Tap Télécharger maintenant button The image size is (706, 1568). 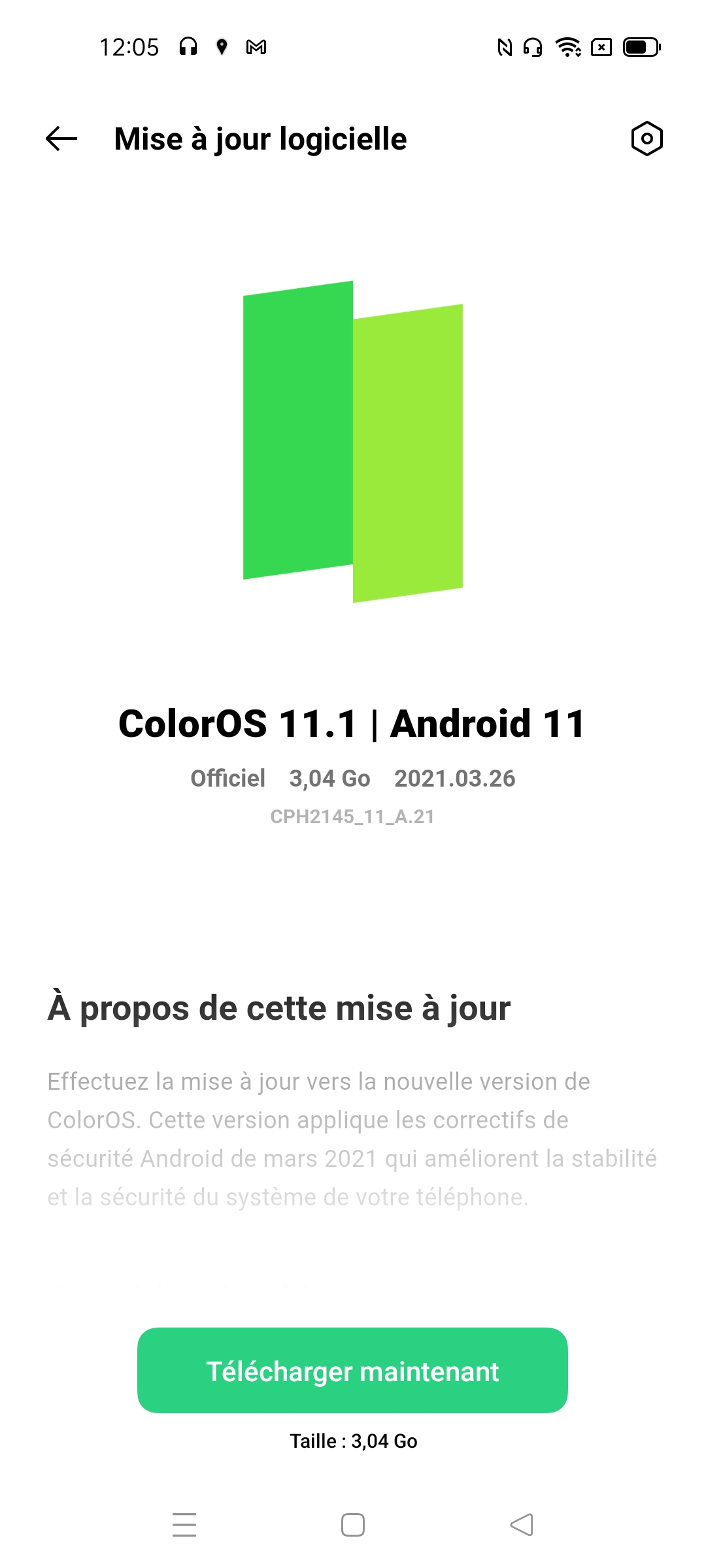point(352,1371)
